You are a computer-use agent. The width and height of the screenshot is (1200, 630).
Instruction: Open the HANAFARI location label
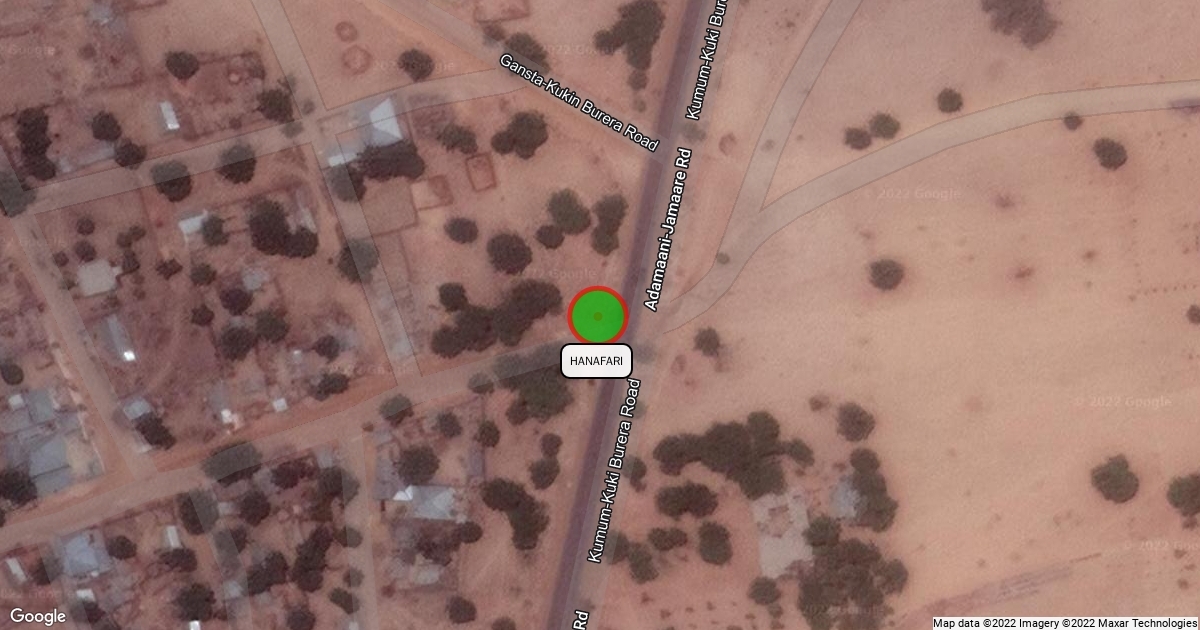point(597,360)
